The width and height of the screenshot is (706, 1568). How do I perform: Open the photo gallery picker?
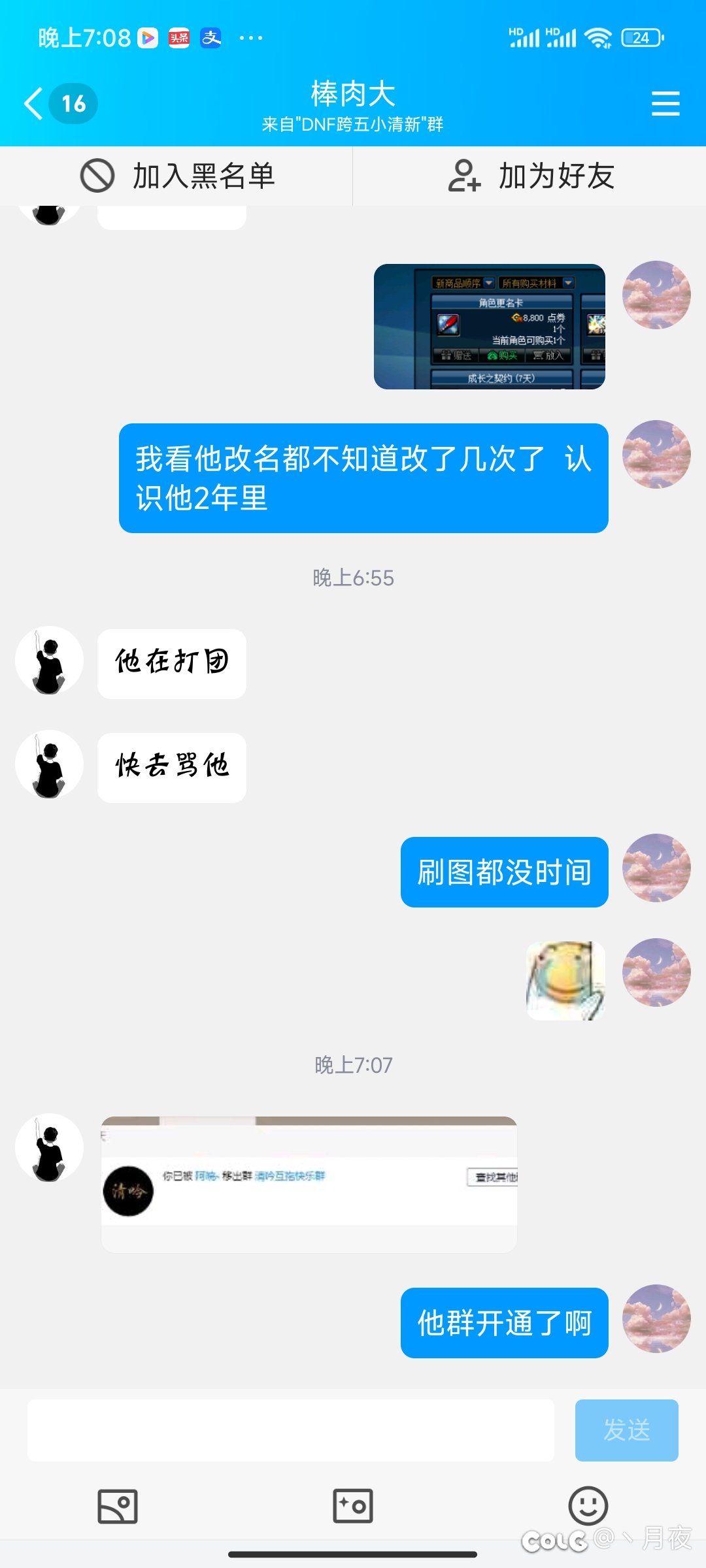tap(118, 1506)
